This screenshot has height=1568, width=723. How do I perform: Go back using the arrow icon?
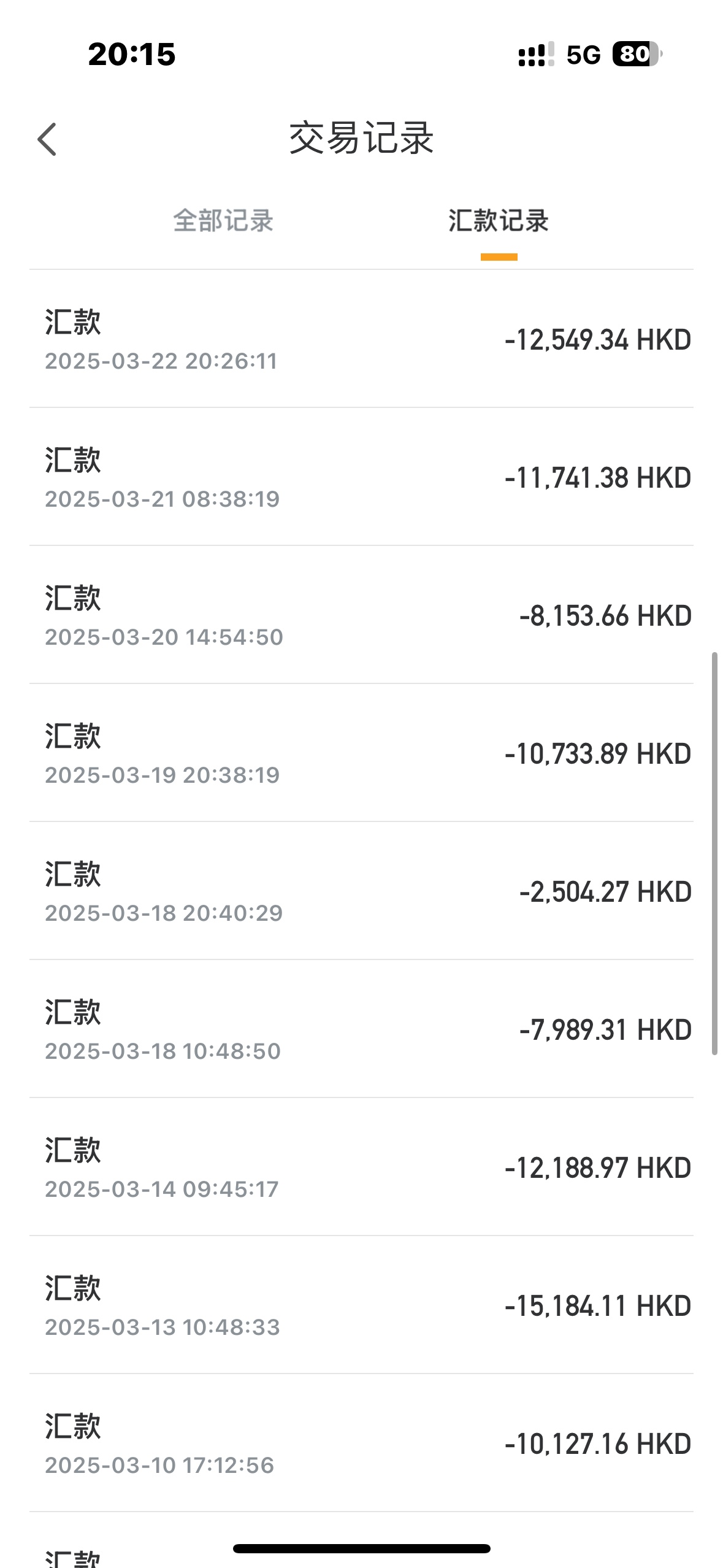click(47, 139)
